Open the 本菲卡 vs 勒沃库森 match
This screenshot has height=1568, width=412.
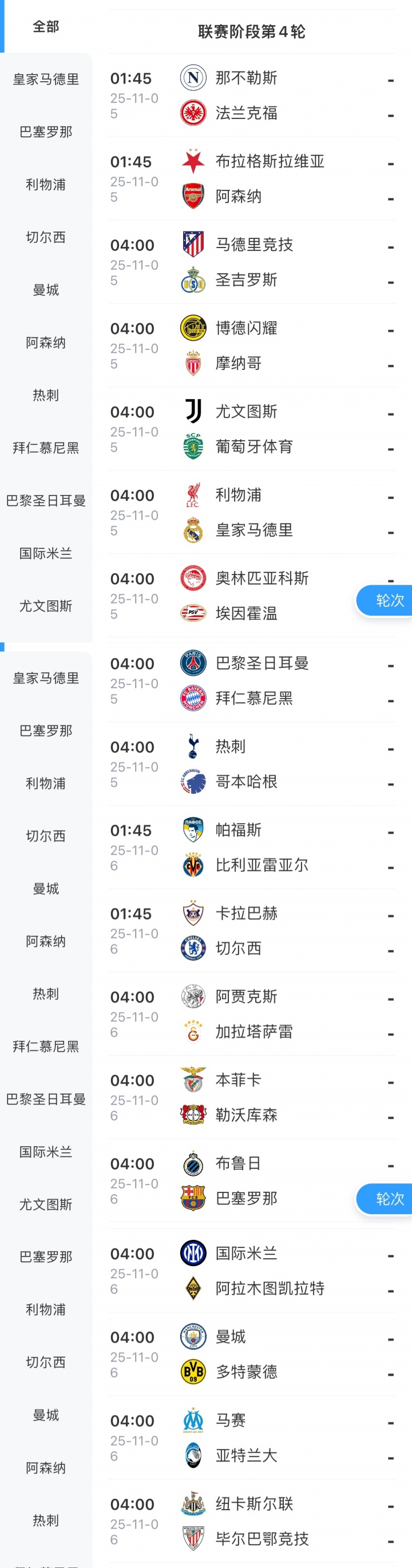(251, 1098)
